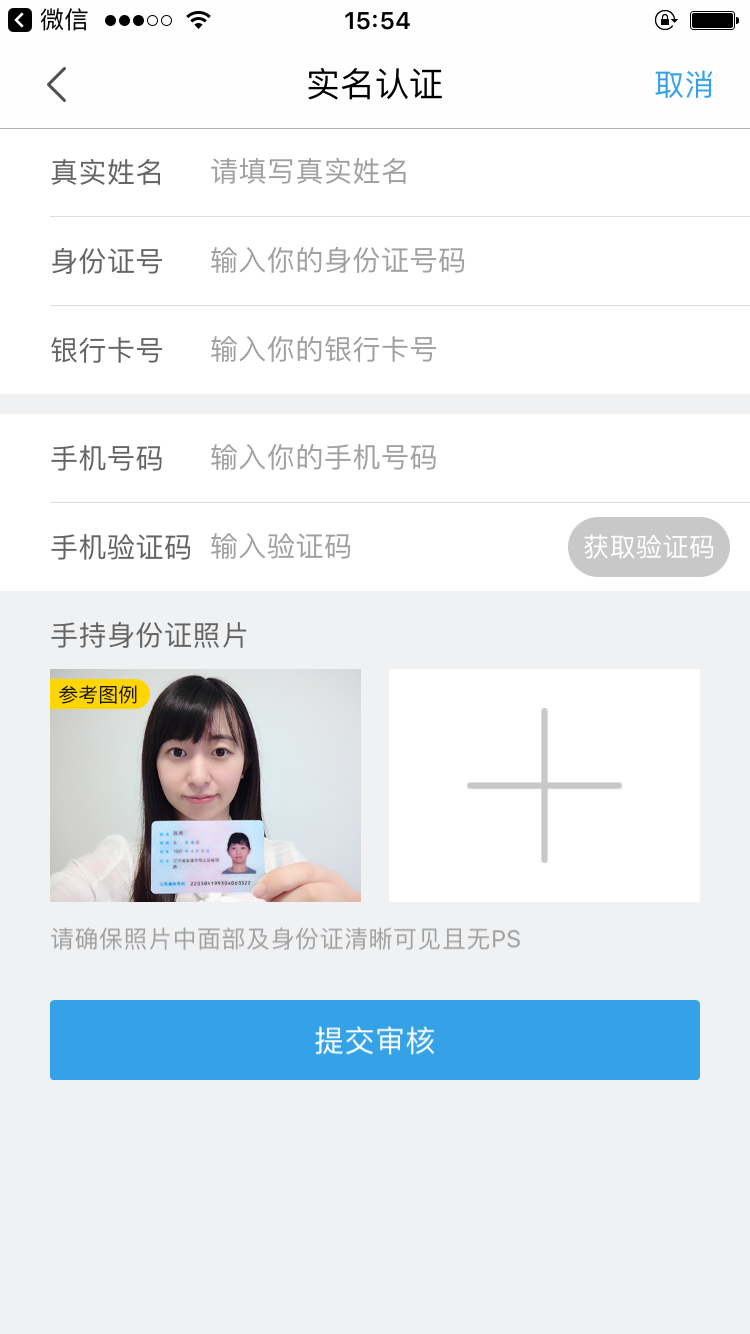The width and height of the screenshot is (750, 1334).
Task: Tap 提交审核 to submit for review
Action: (375, 1040)
